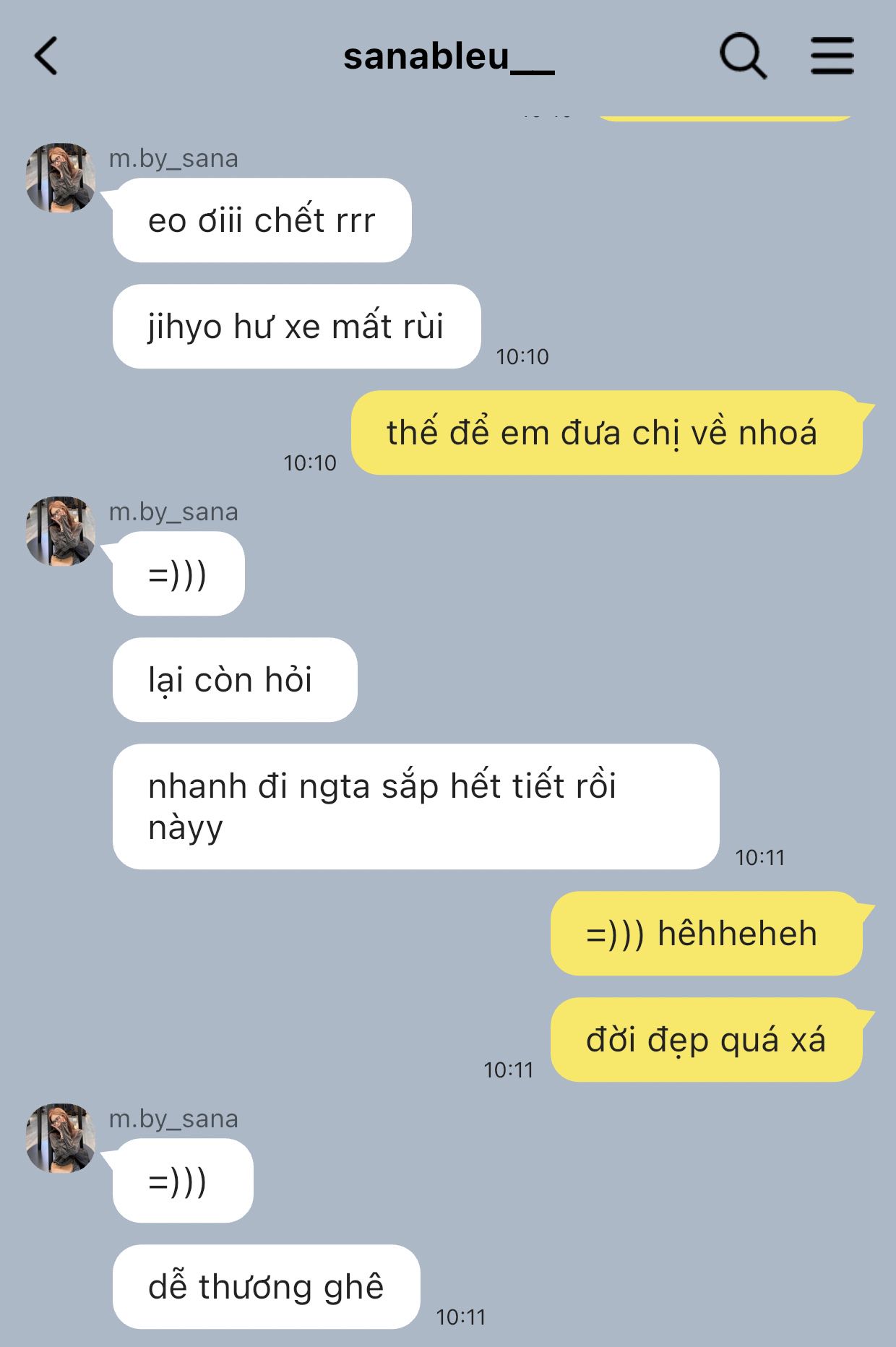This screenshot has width=896, height=1347.
Task: Open m.by_sana's avatar beside 'eo ơiii chết rrr'
Action: click(61, 178)
